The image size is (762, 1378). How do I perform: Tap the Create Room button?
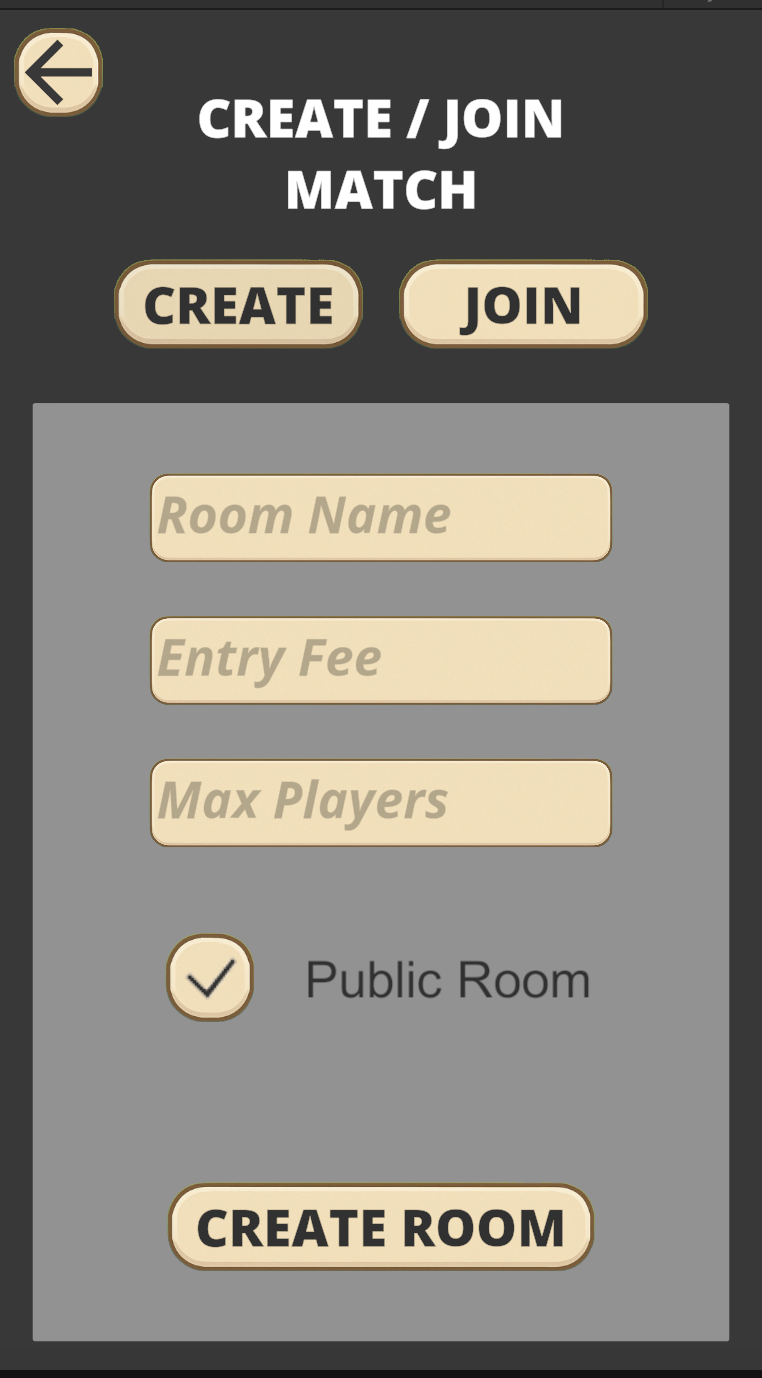[380, 1227]
